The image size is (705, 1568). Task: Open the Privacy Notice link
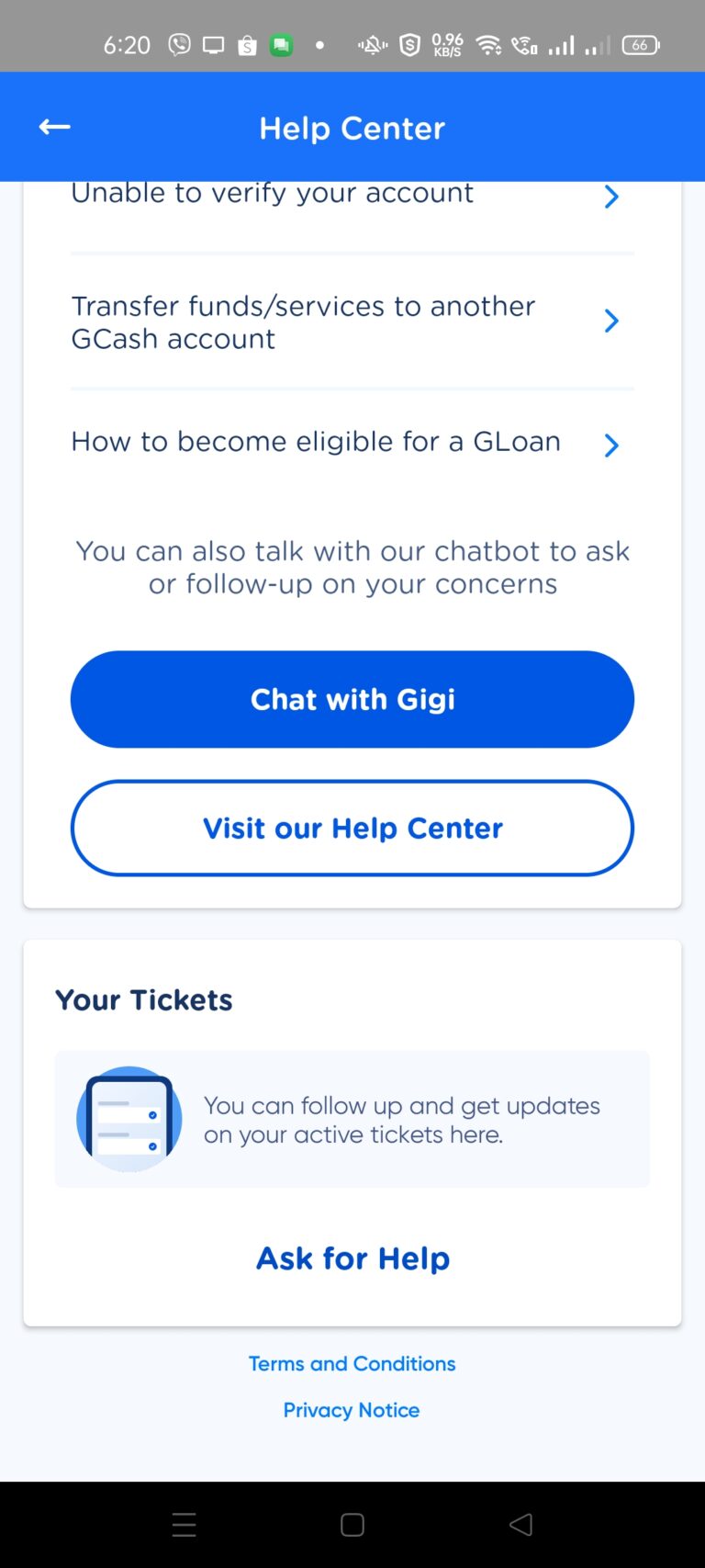[352, 1410]
